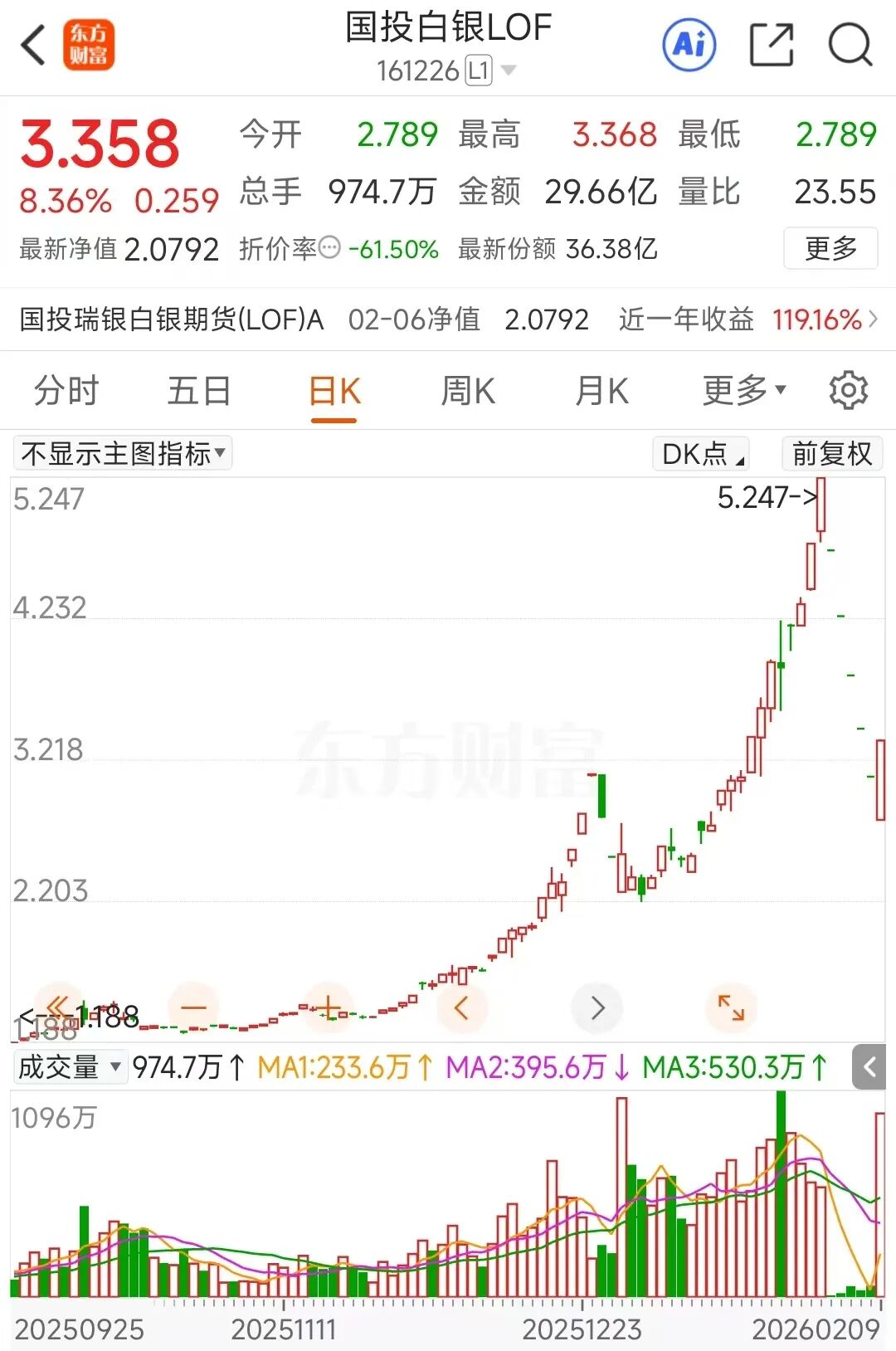Open the AI assistant icon
896x1351 pixels.
[x=689, y=45]
